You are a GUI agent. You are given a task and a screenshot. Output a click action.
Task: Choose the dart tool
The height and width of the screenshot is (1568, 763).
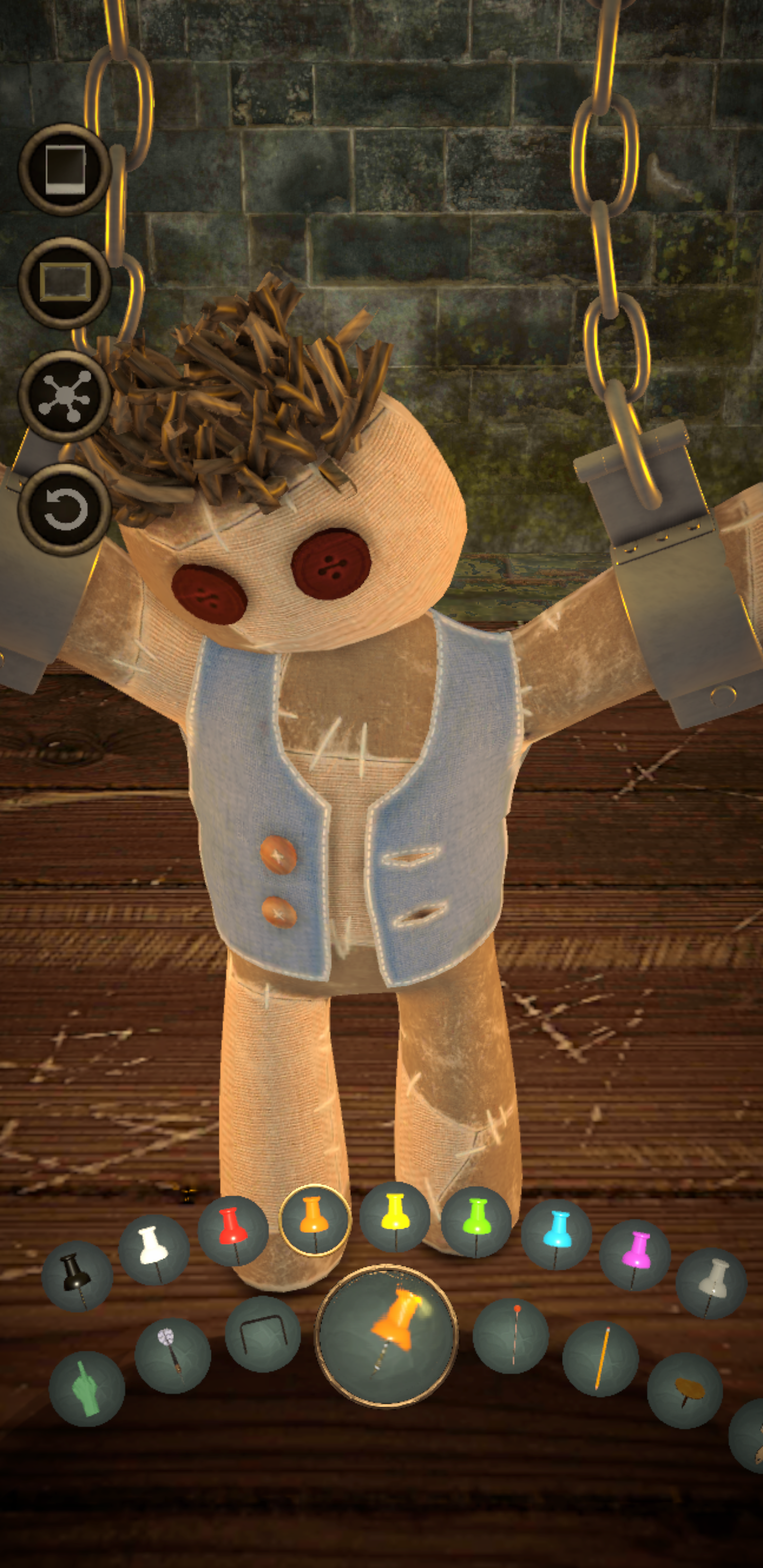[x=172, y=1356]
